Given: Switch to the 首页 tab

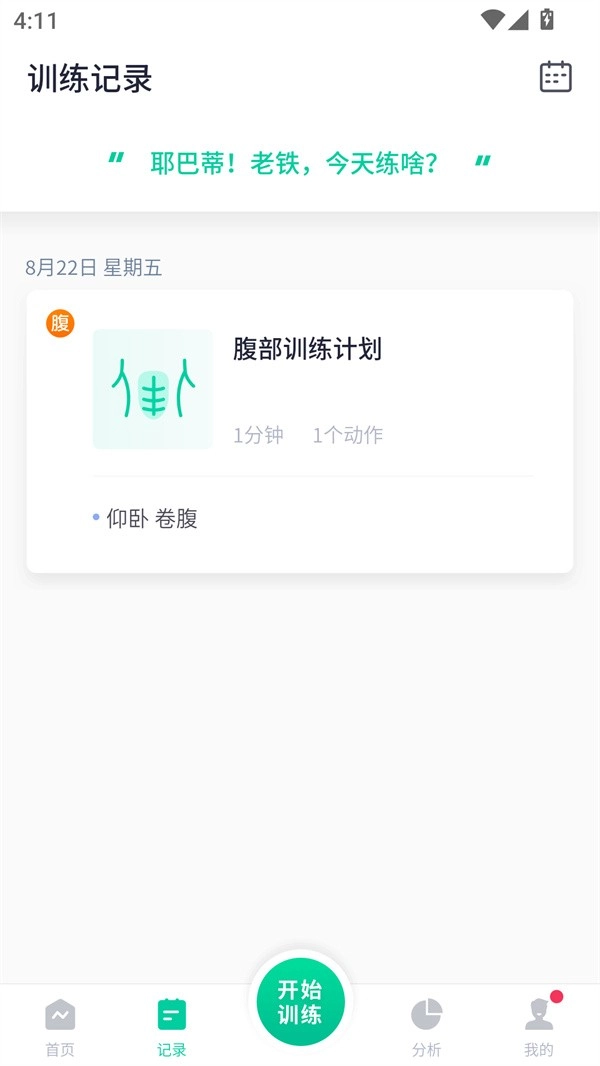Looking at the screenshot, I should pos(60,1027).
